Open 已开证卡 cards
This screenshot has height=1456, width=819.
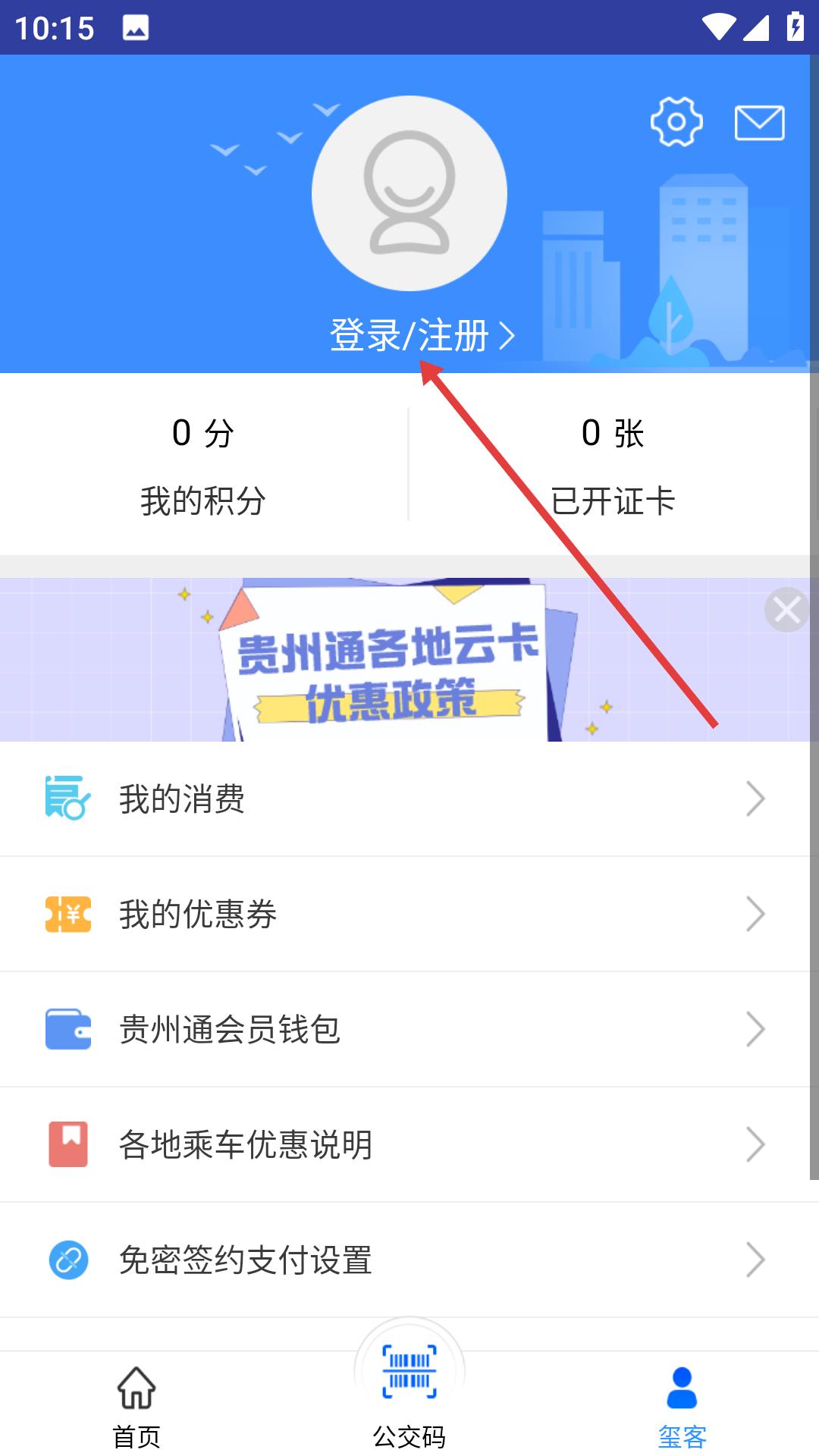(x=613, y=464)
